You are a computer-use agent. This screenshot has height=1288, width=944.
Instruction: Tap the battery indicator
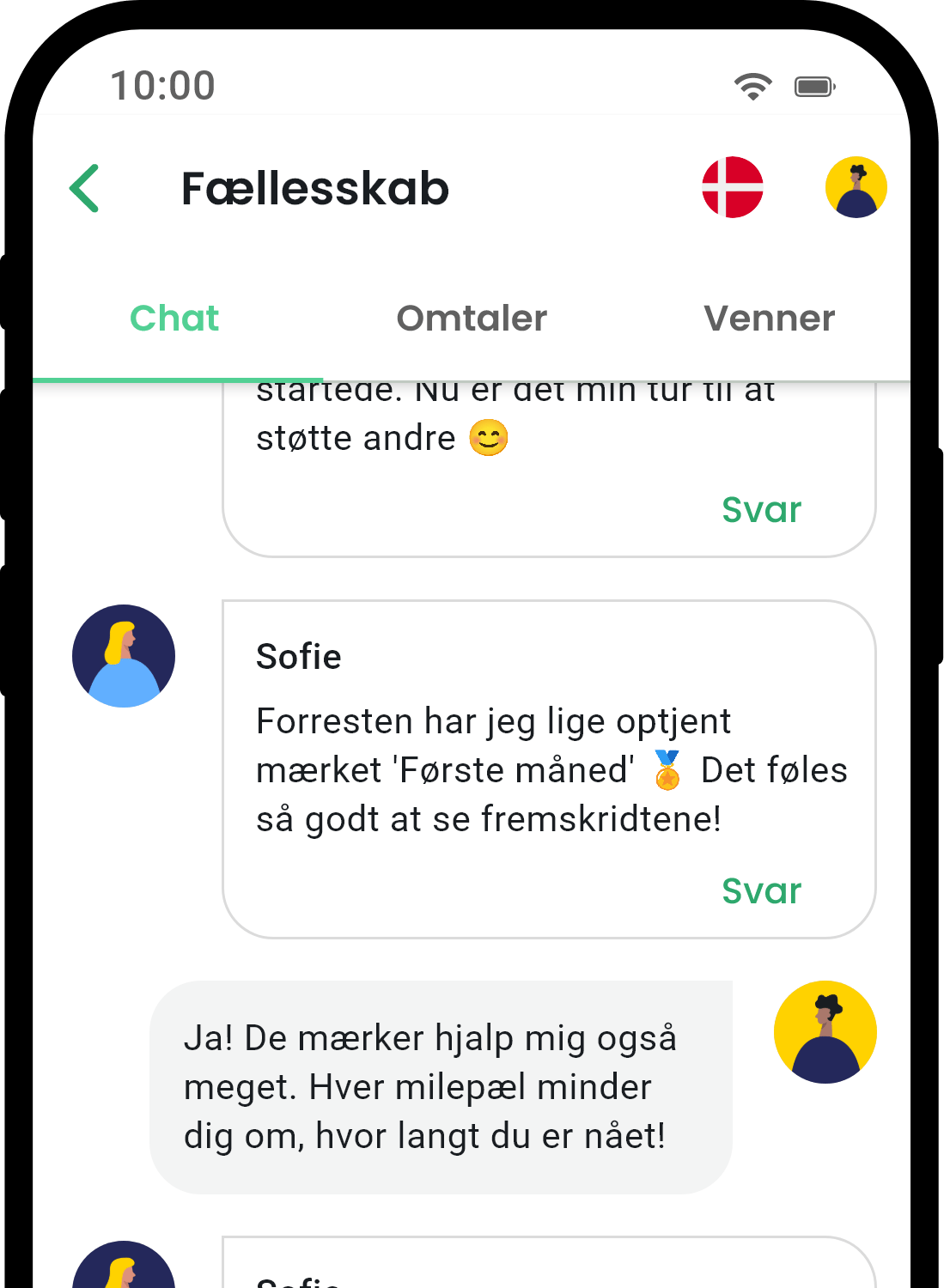[813, 85]
